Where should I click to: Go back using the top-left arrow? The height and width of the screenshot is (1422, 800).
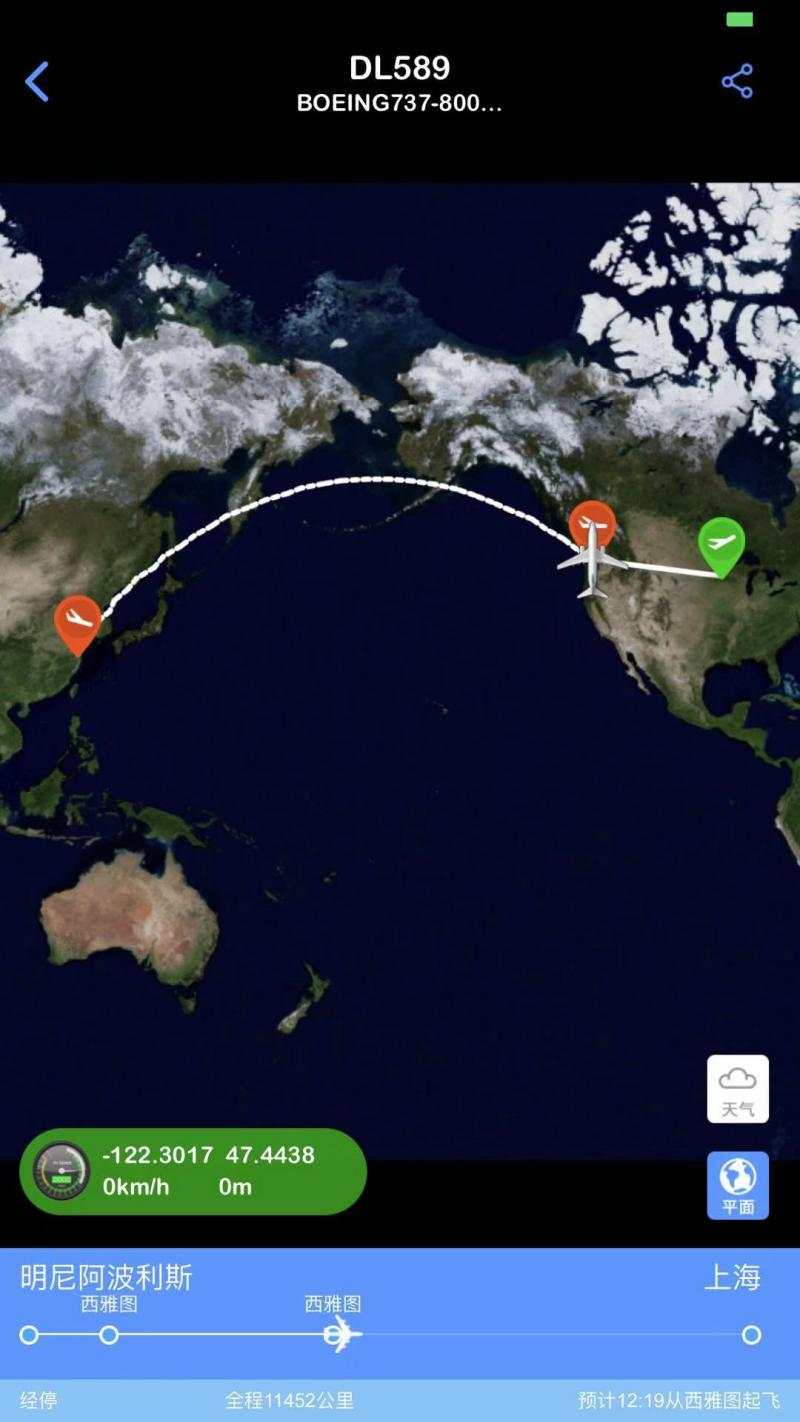click(x=37, y=82)
